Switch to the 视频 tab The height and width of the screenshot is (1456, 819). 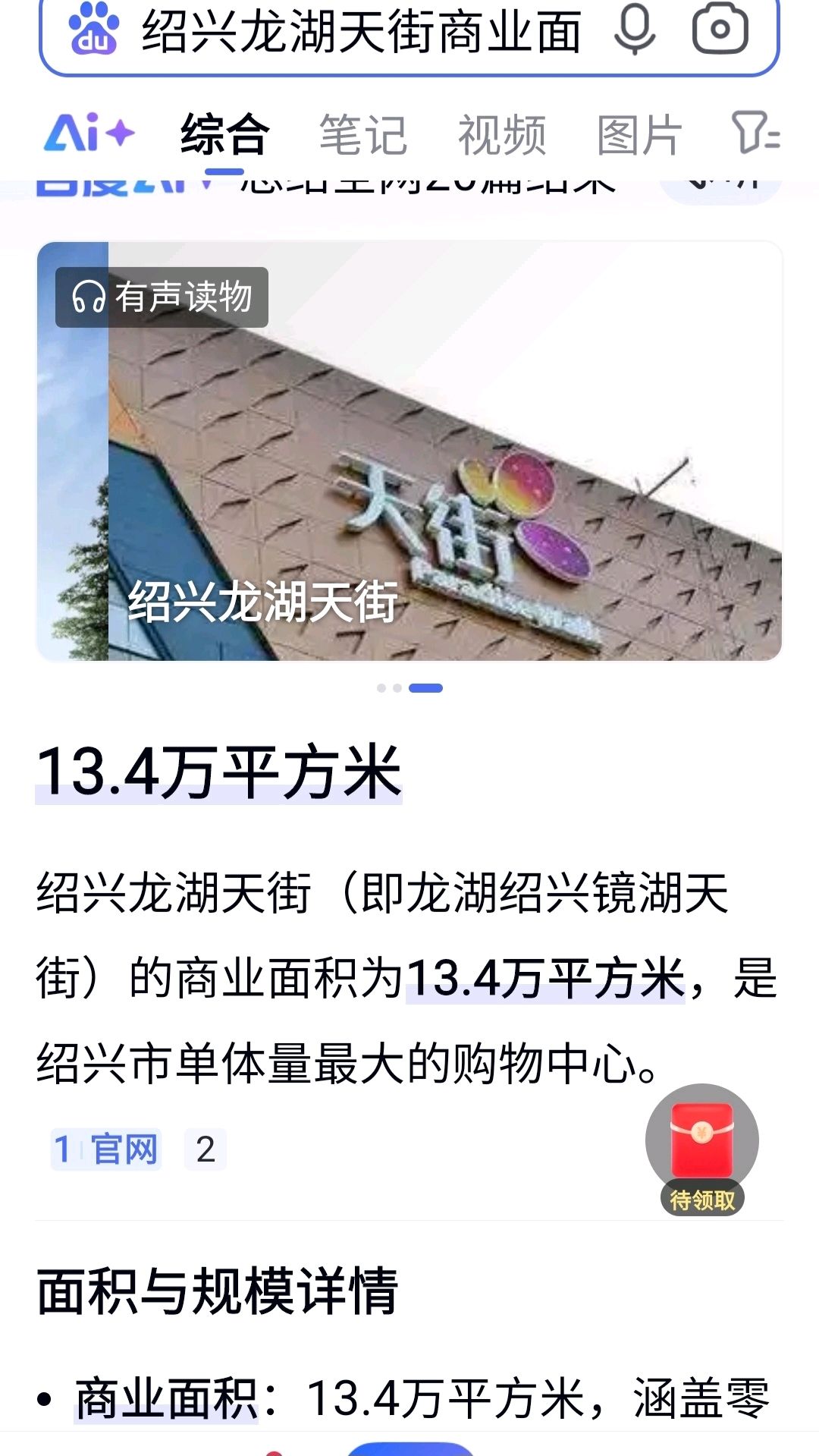coord(501,136)
